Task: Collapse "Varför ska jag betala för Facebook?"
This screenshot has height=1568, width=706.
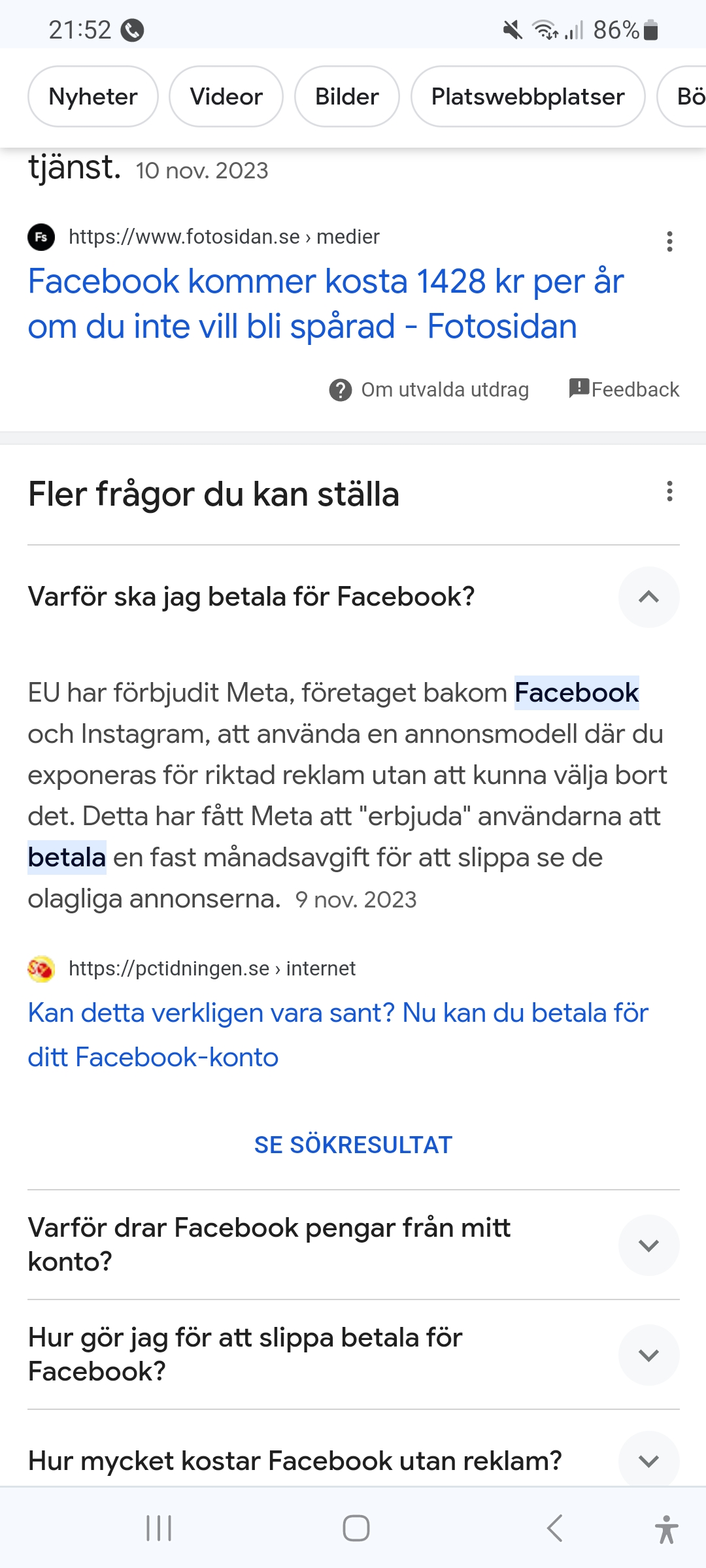Action: click(648, 597)
